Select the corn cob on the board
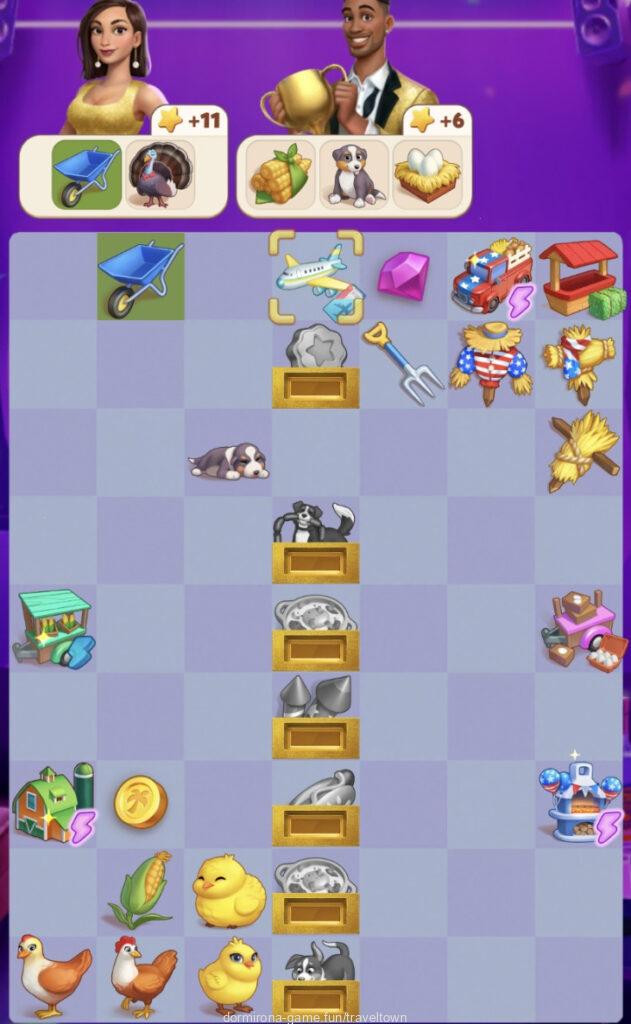Viewport: 631px width, 1024px height. (x=141, y=889)
